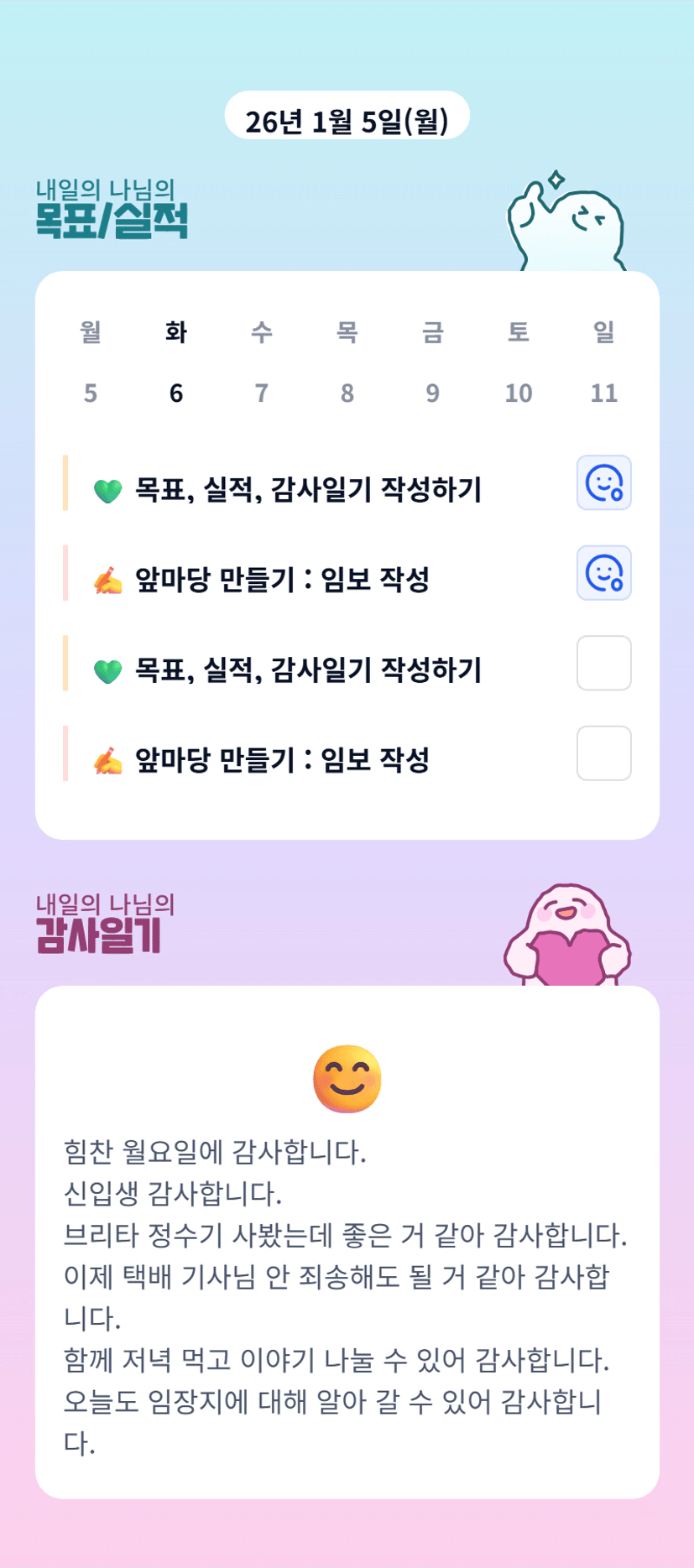Screen dimensions: 694x1568
Task: Tap the smiley-marked box for 앞마당 만들기 : 임보 작성
Action: pyautogui.click(x=603, y=574)
